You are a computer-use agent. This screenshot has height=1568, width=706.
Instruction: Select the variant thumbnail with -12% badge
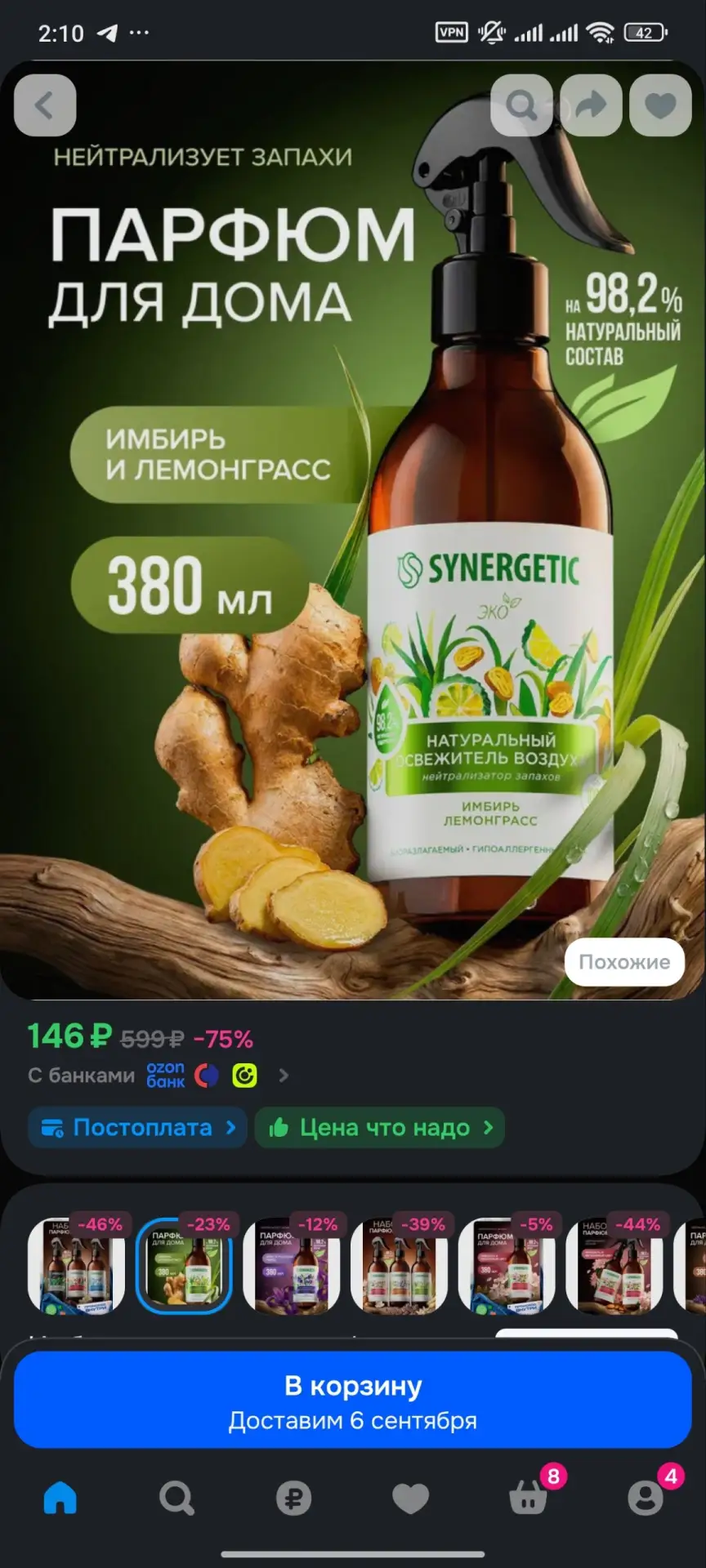pos(292,1265)
